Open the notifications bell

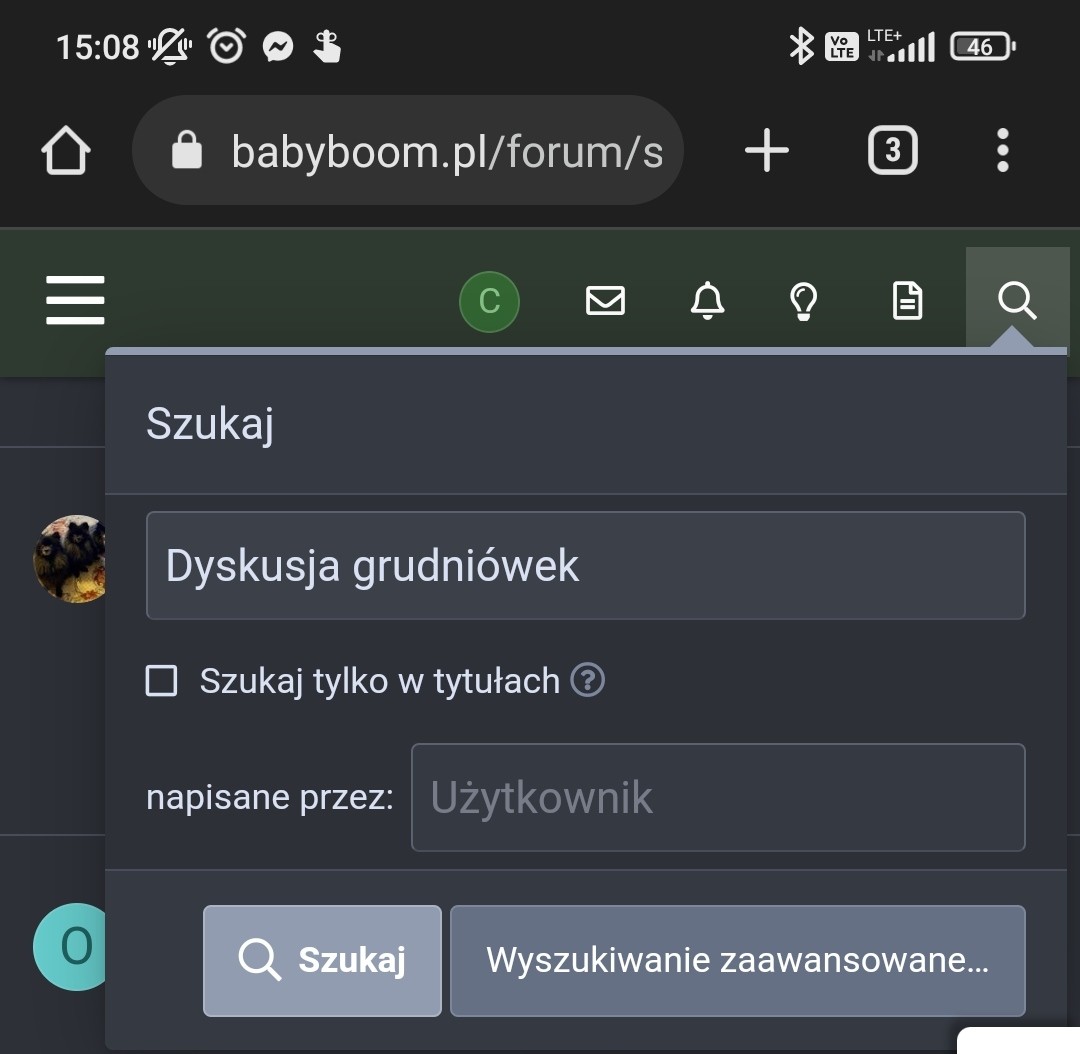point(707,300)
